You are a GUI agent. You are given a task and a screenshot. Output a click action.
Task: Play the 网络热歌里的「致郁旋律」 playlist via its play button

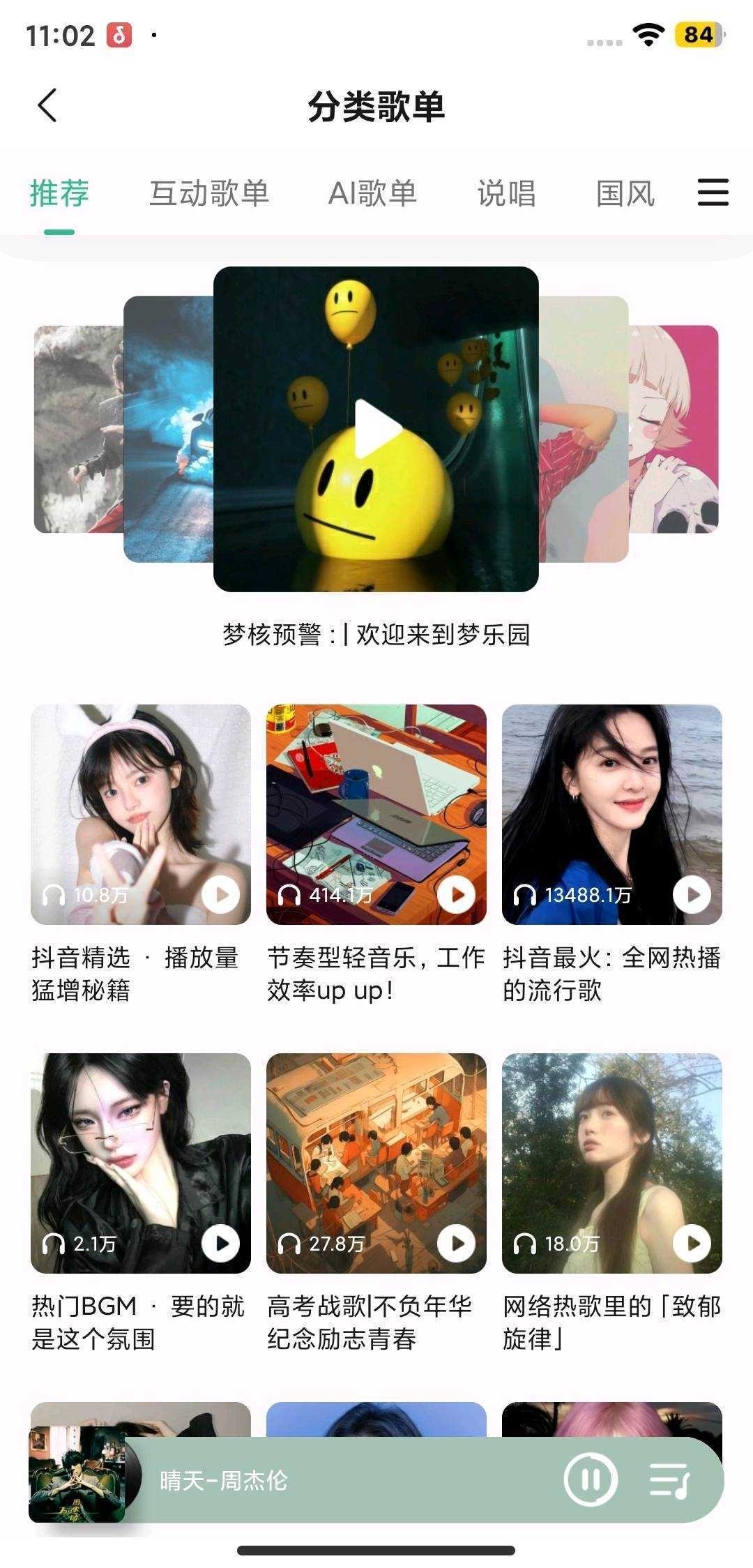tap(692, 1243)
